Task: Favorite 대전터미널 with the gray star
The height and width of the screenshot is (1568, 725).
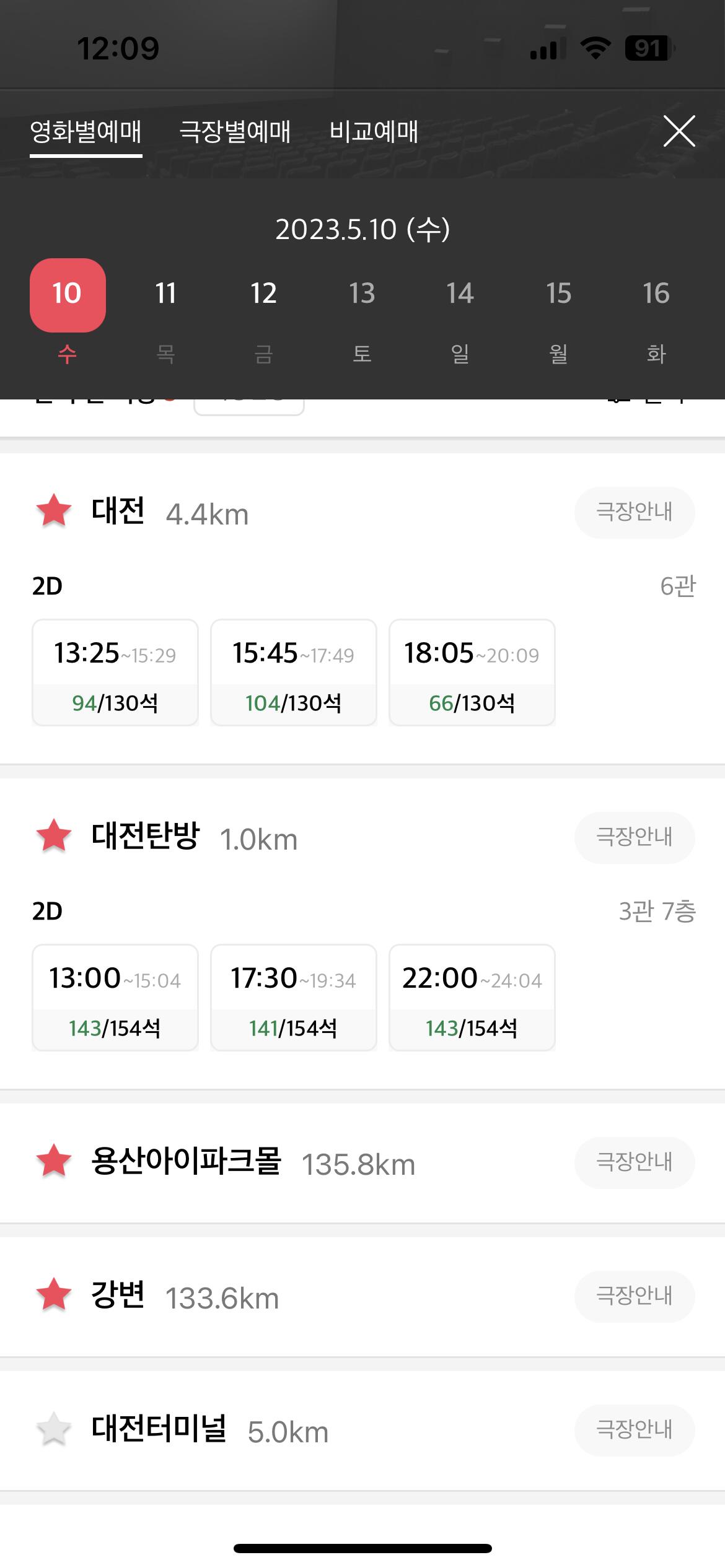Action: point(54,1429)
